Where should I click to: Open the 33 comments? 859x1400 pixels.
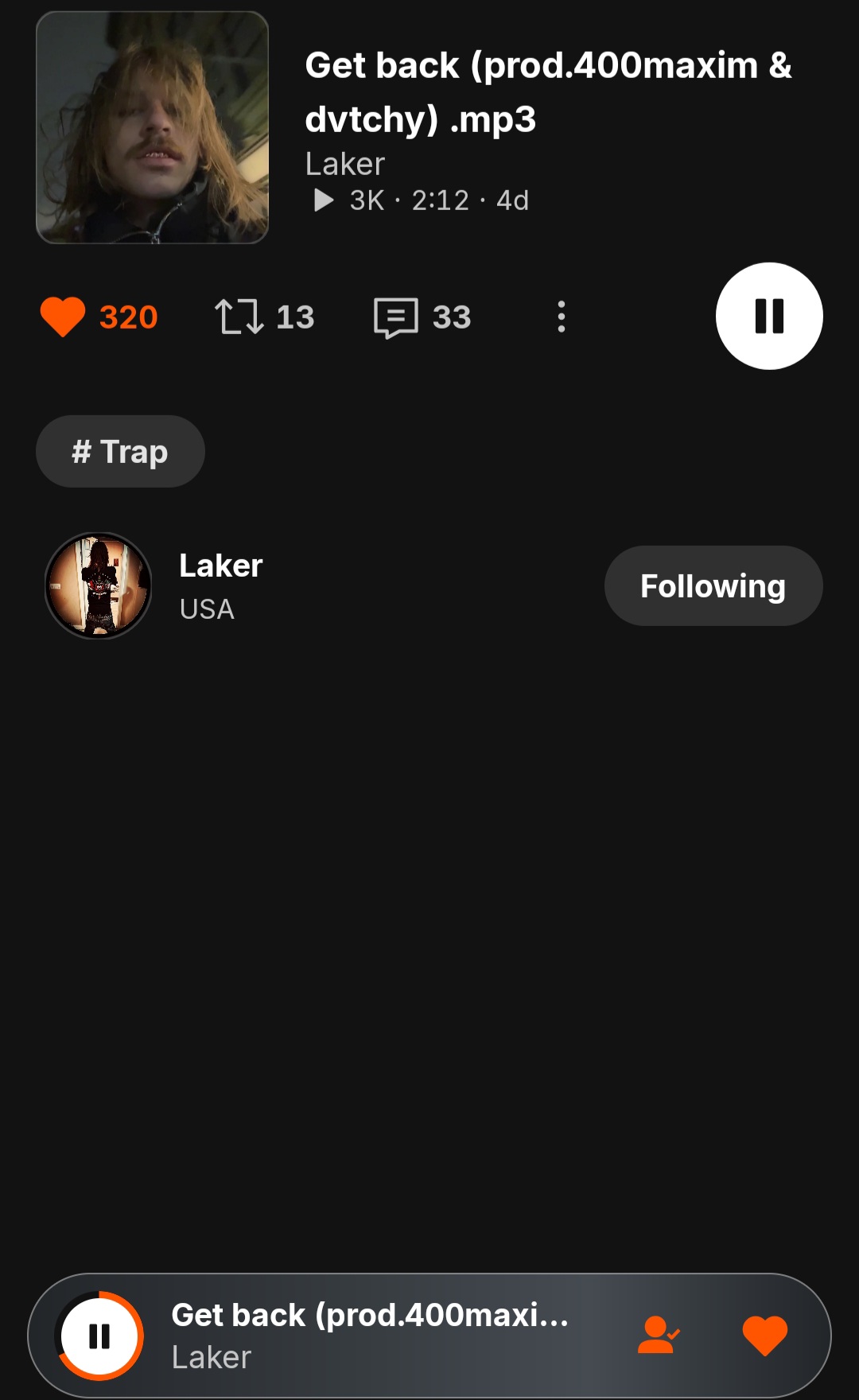point(396,317)
